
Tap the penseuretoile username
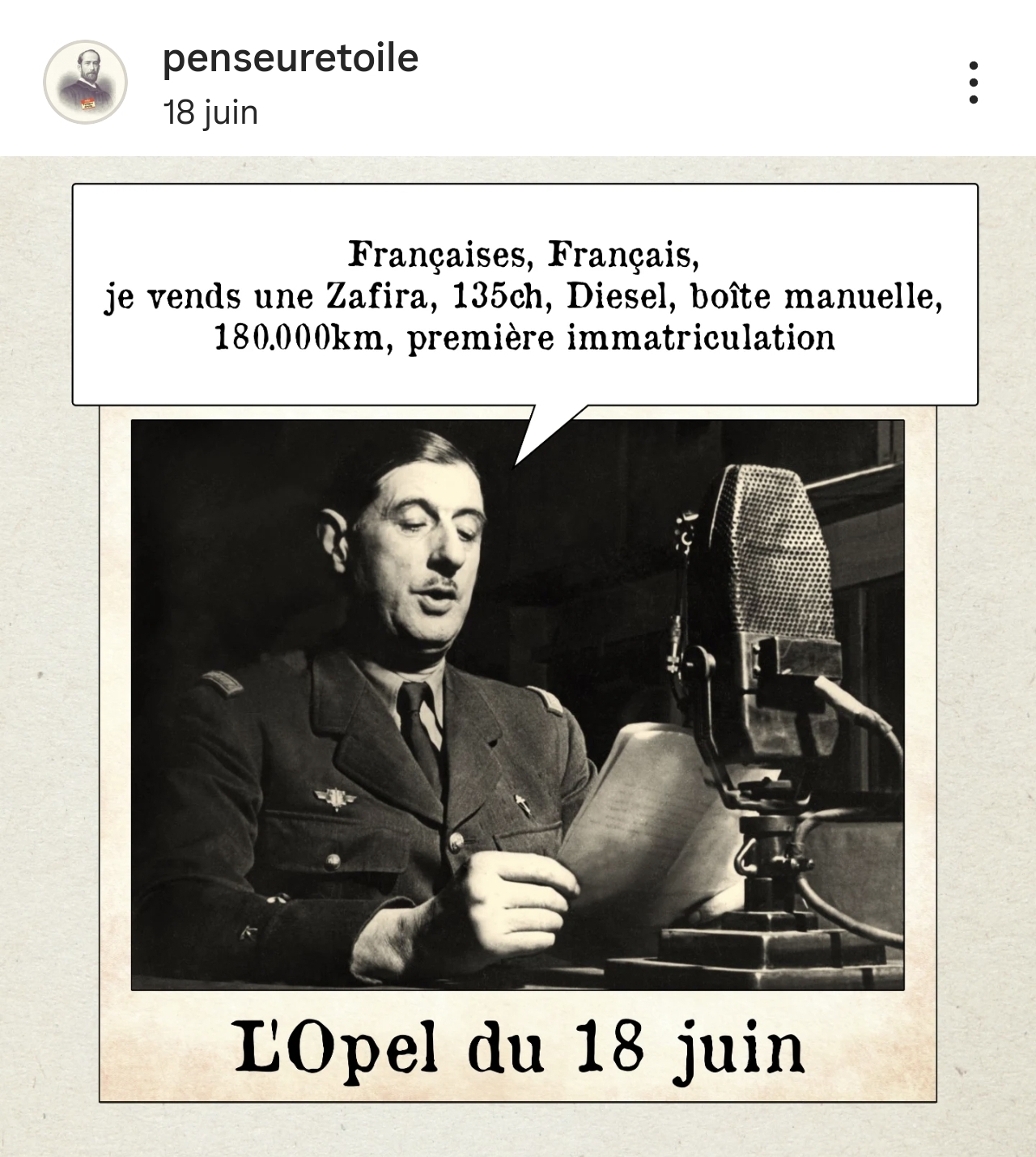[290, 59]
